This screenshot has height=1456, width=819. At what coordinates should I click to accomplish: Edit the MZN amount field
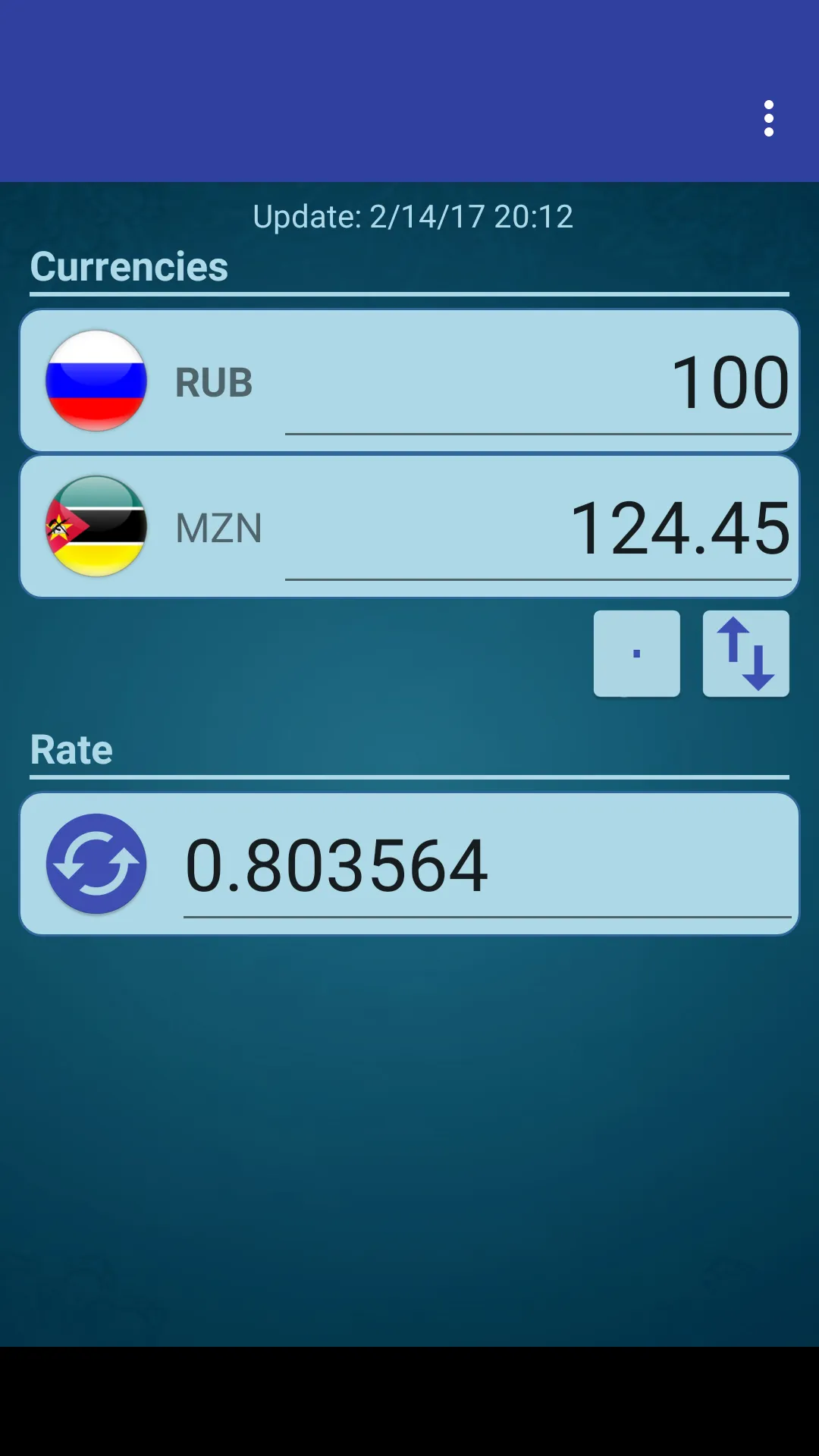[x=538, y=529]
